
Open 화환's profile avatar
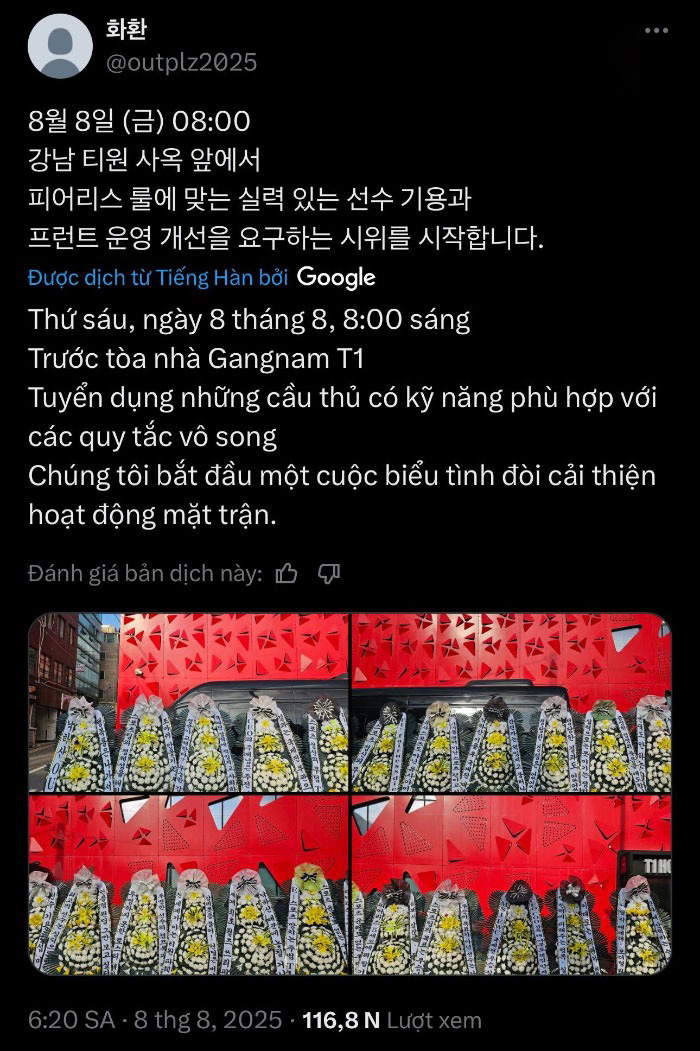[60, 46]
